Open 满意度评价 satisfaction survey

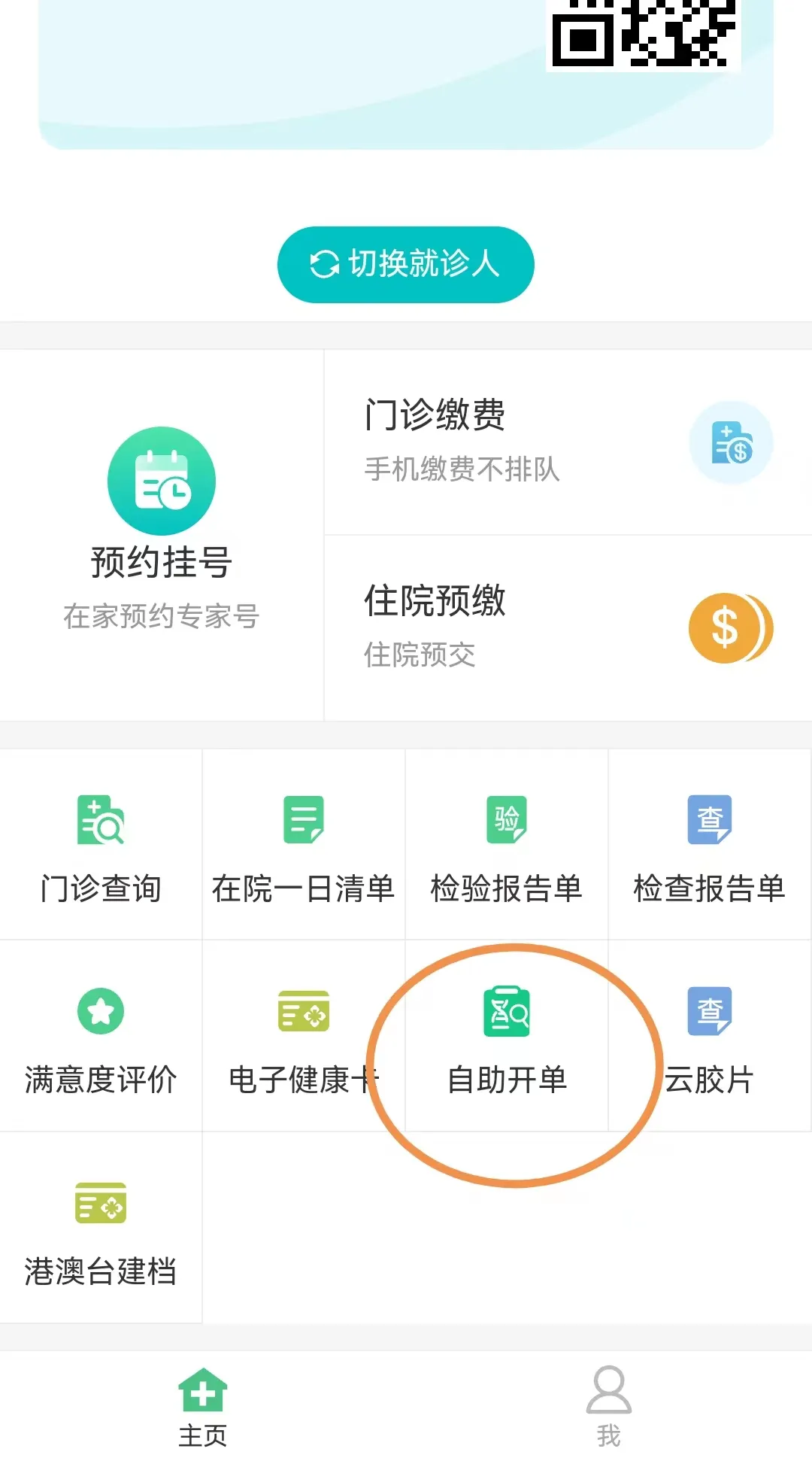tap(101, 1037)
